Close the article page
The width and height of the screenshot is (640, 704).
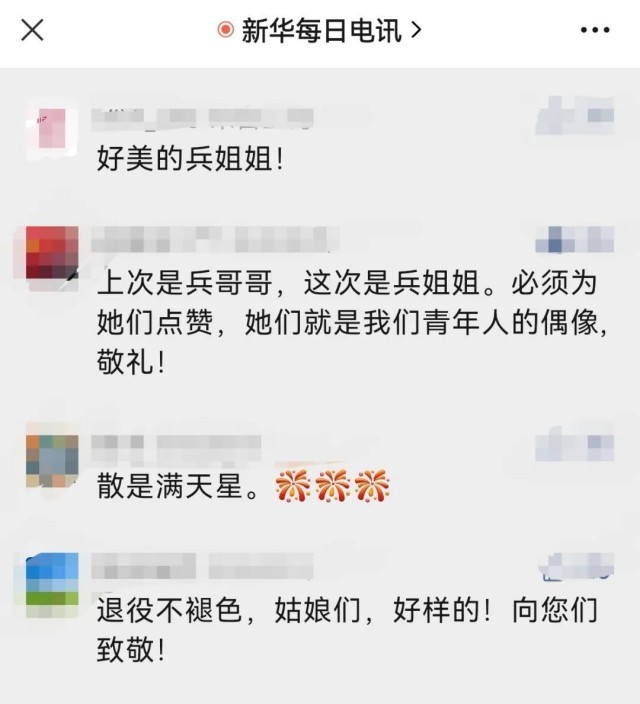[x=32, y=30]
